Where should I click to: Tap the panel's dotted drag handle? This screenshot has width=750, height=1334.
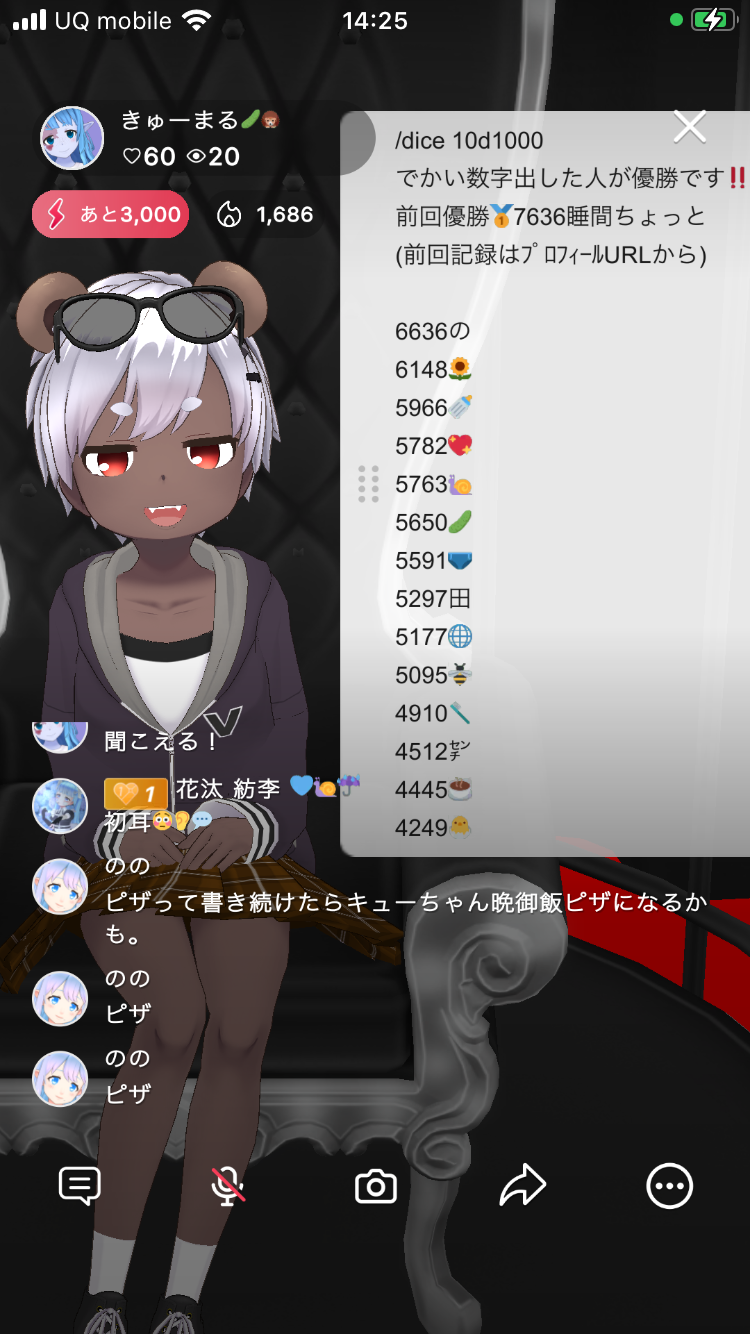(x=368, y=484)
